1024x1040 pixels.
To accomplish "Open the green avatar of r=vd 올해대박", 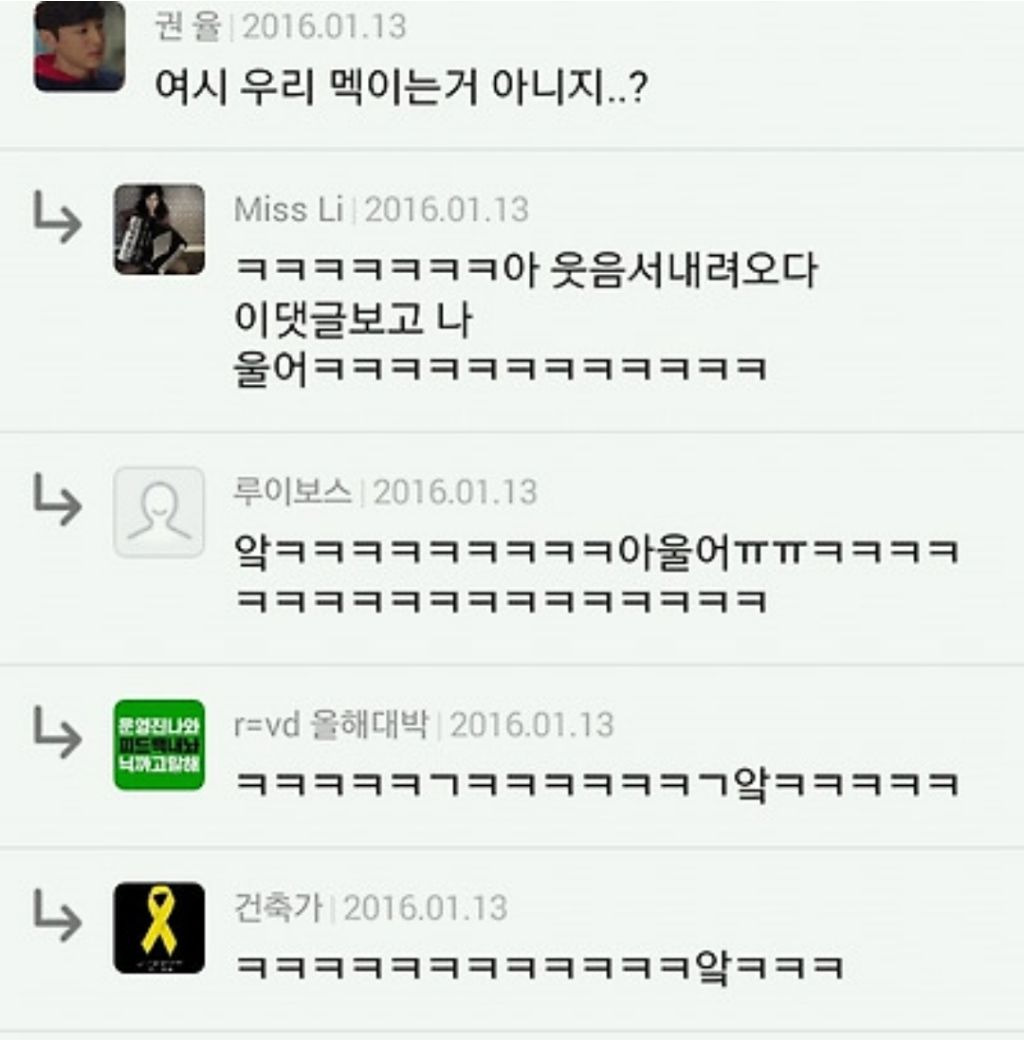I will point(159,744).
